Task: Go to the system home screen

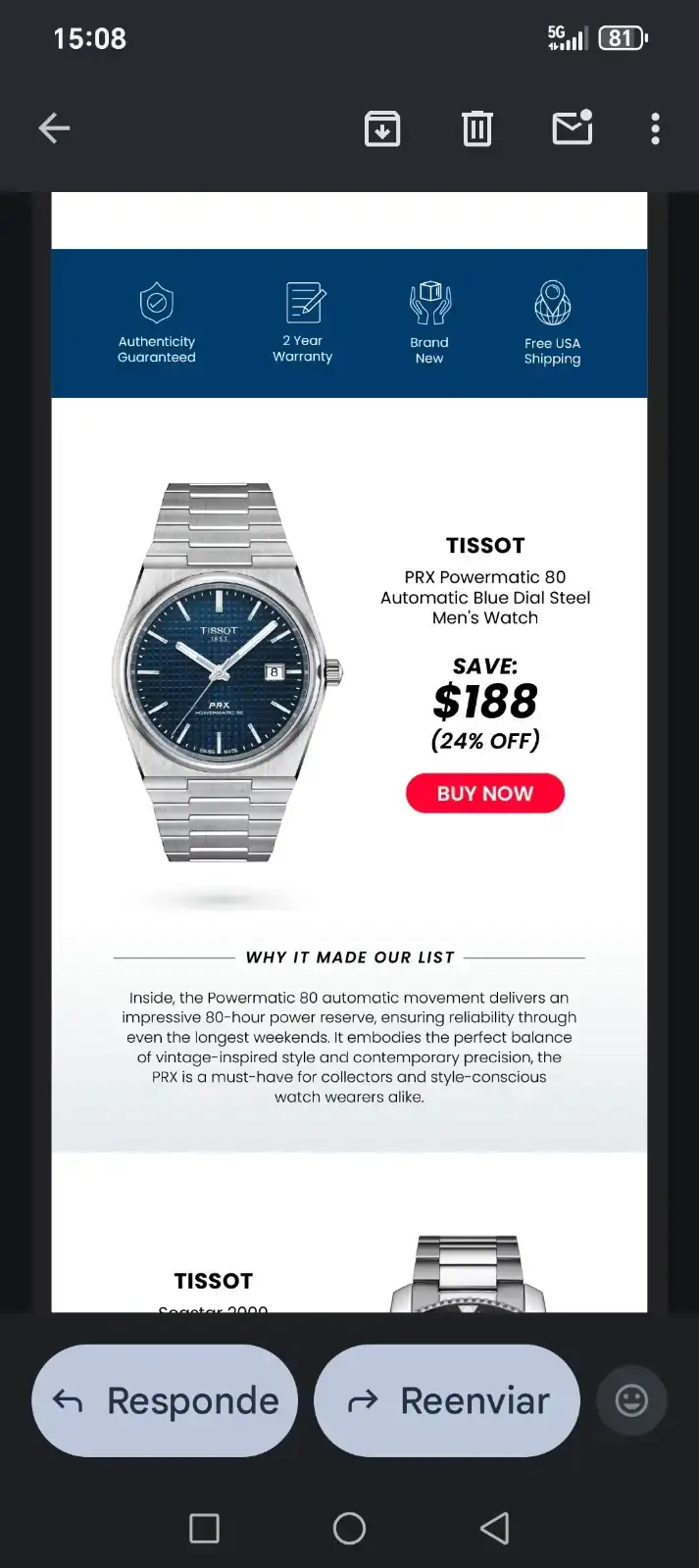Action: click(349, 1528)
